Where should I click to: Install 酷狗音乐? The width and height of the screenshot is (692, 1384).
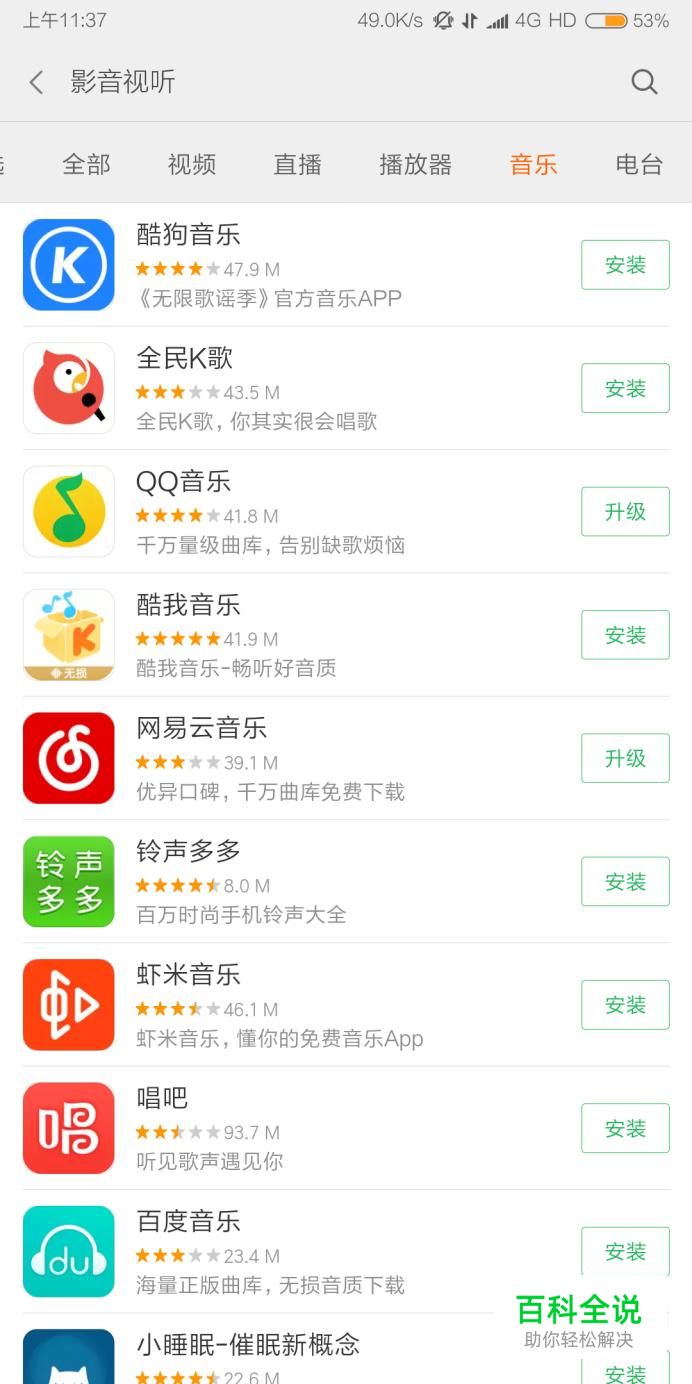(x=625, y=265)
